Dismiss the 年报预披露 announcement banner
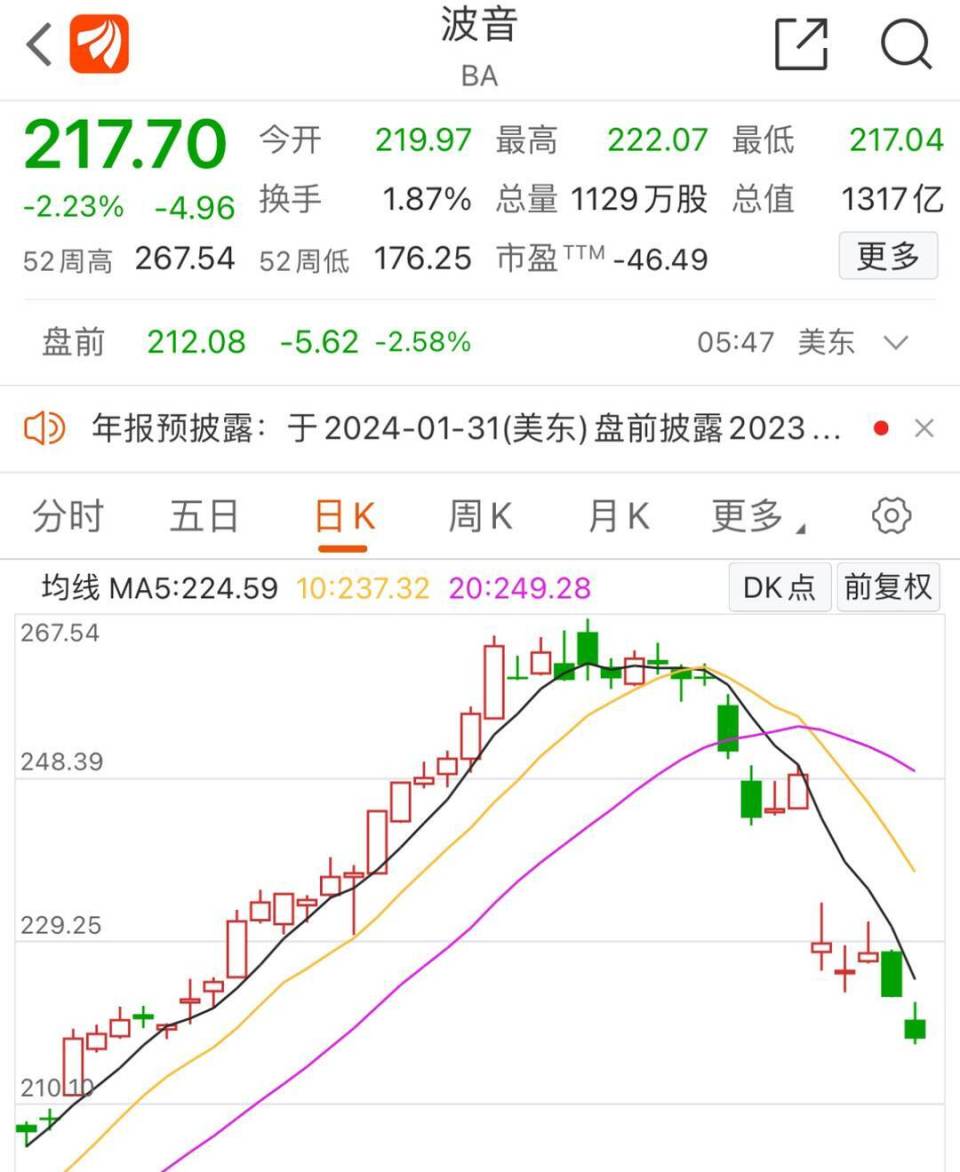Screen dimensions: 960x1172 tap(925, 427)
